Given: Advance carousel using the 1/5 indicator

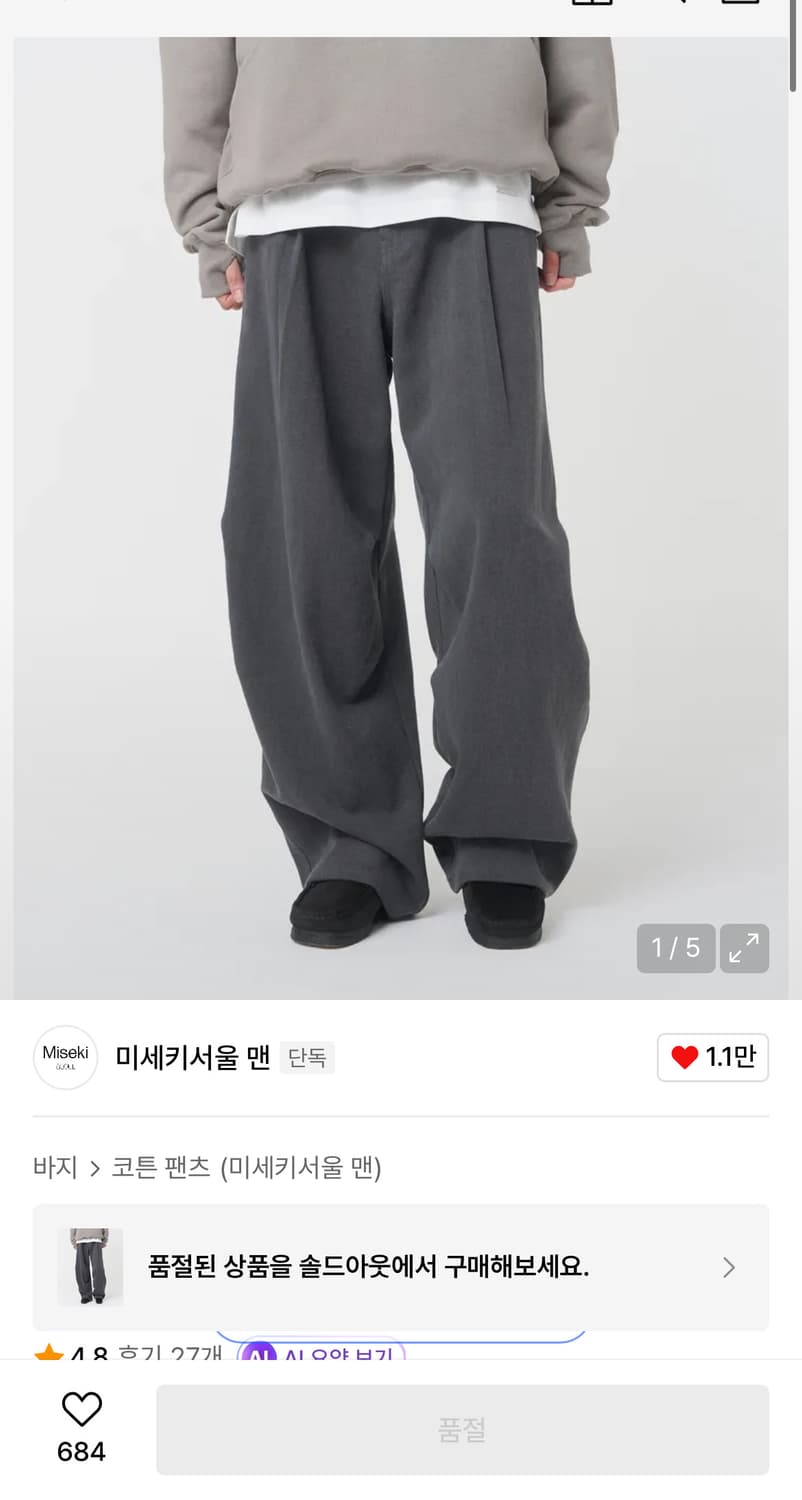Looking at the screenshot, I should 675,948.
